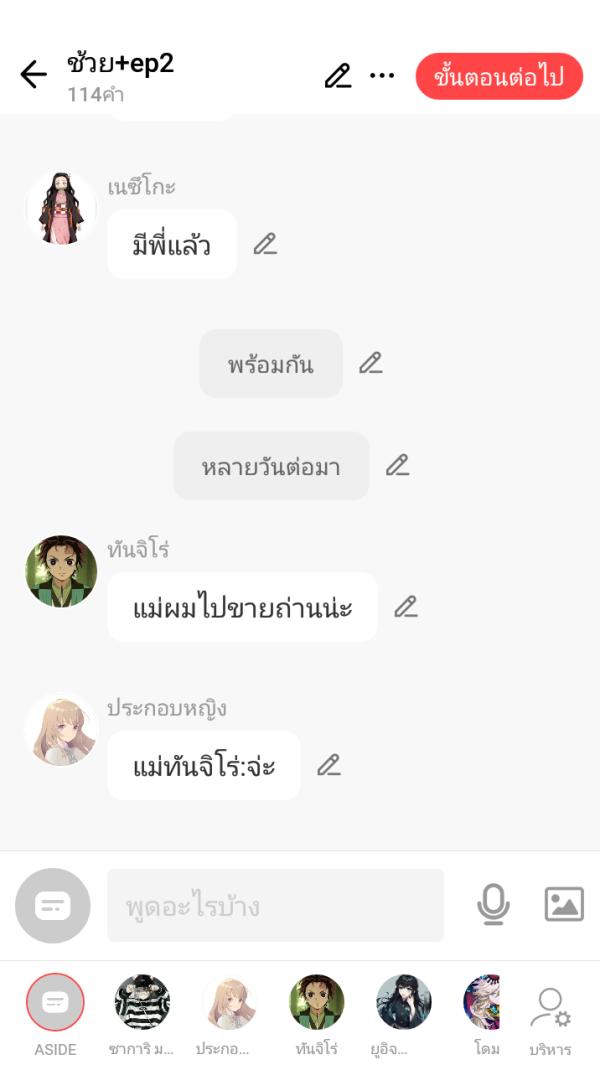Screen dimensions: 600x1070
Task: Go back using the arrow icon
Action: pyautogui.click(x=33, y=75)
